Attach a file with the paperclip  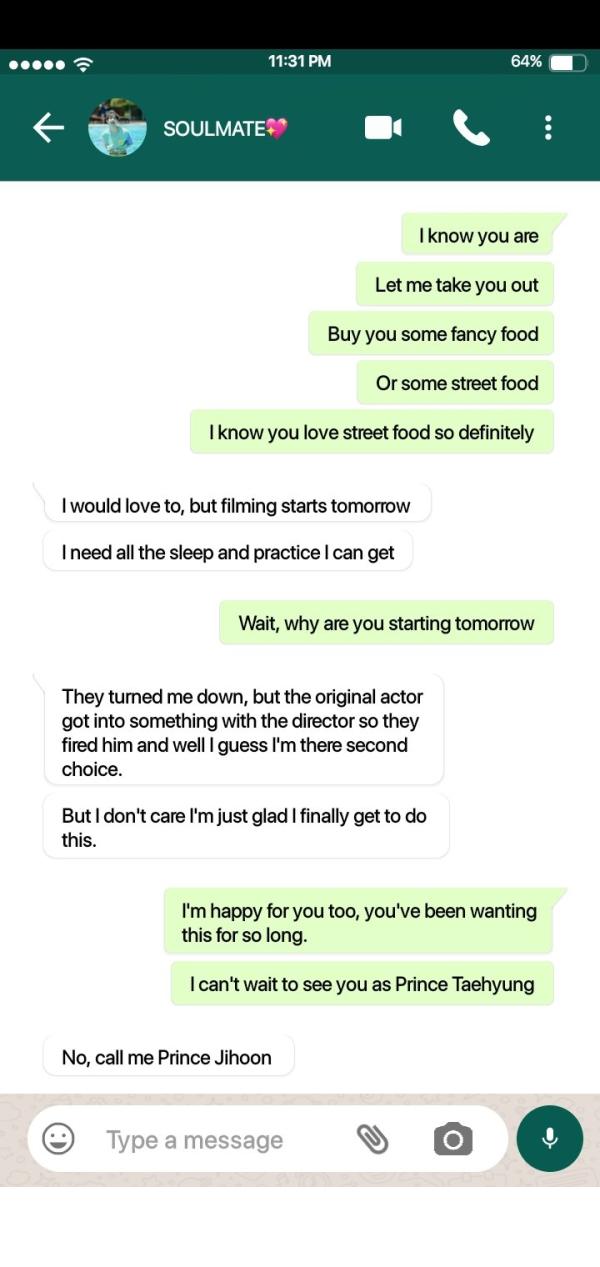tap(372, 1138)
